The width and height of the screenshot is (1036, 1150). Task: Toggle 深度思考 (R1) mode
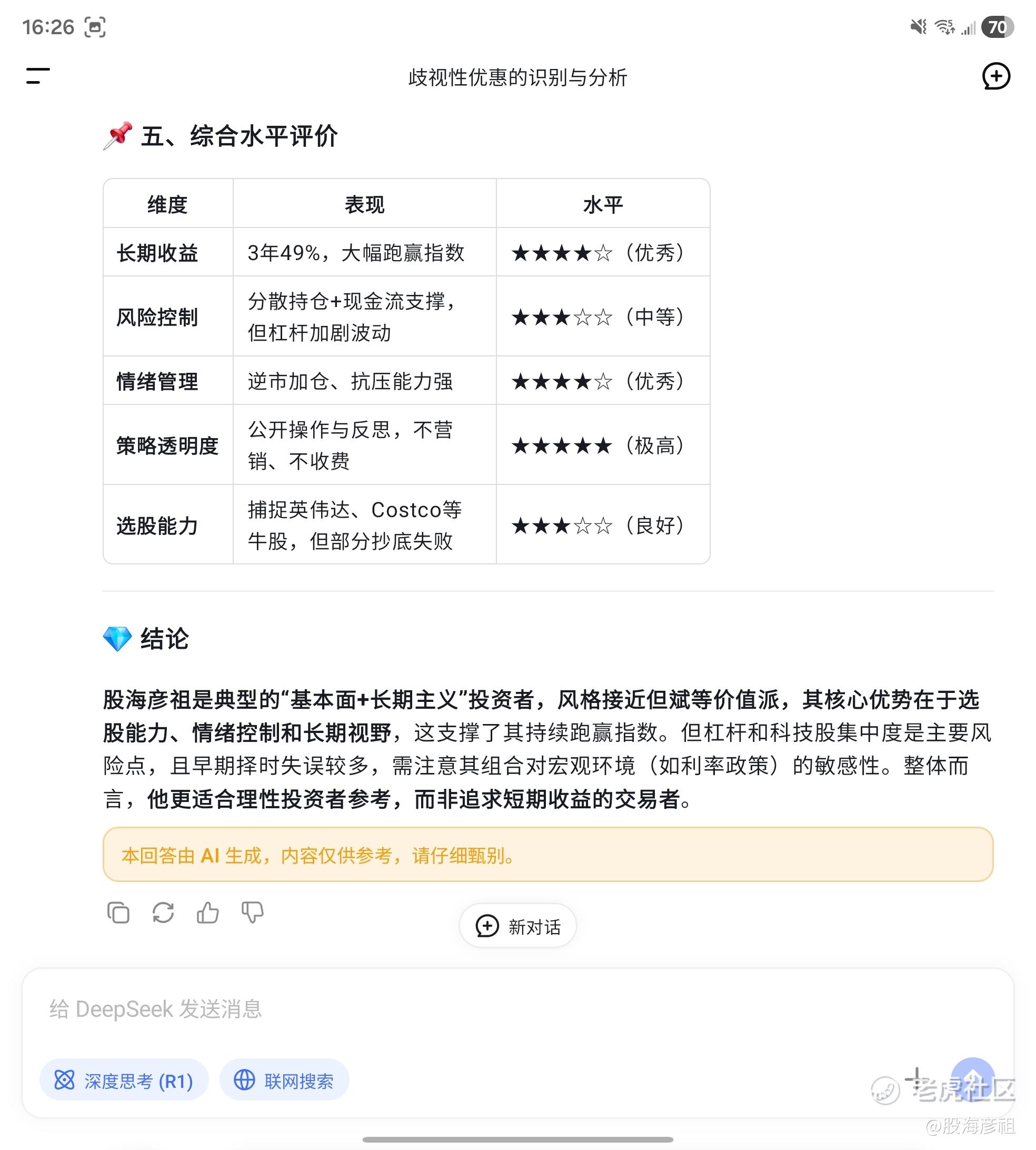coord(124,1080)
